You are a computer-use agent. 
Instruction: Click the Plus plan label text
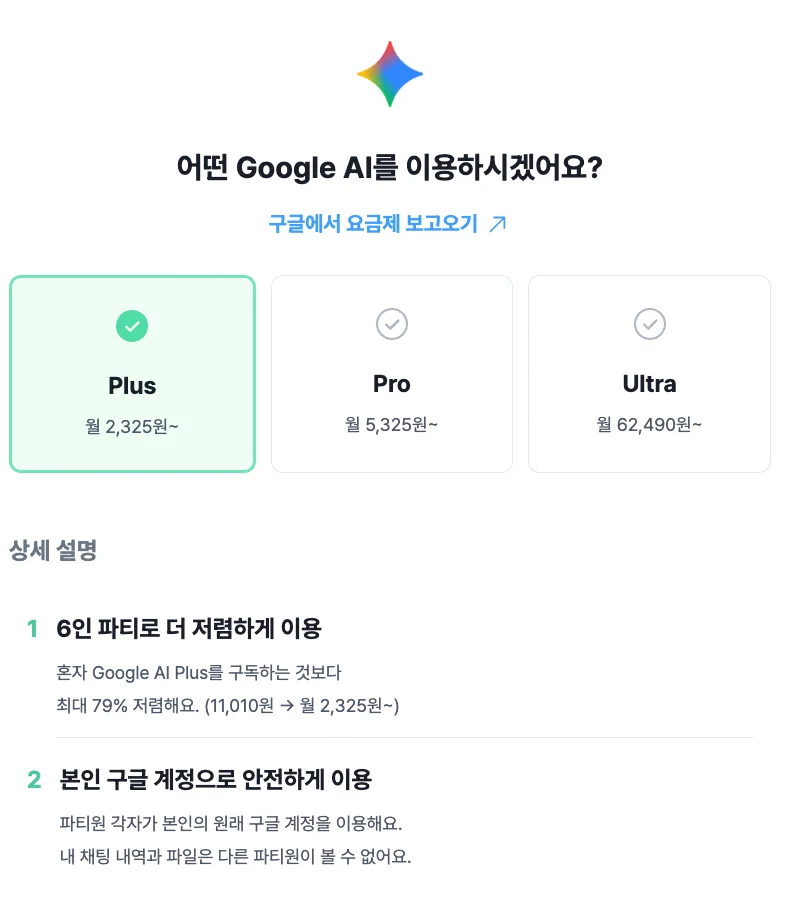[132, 385]
